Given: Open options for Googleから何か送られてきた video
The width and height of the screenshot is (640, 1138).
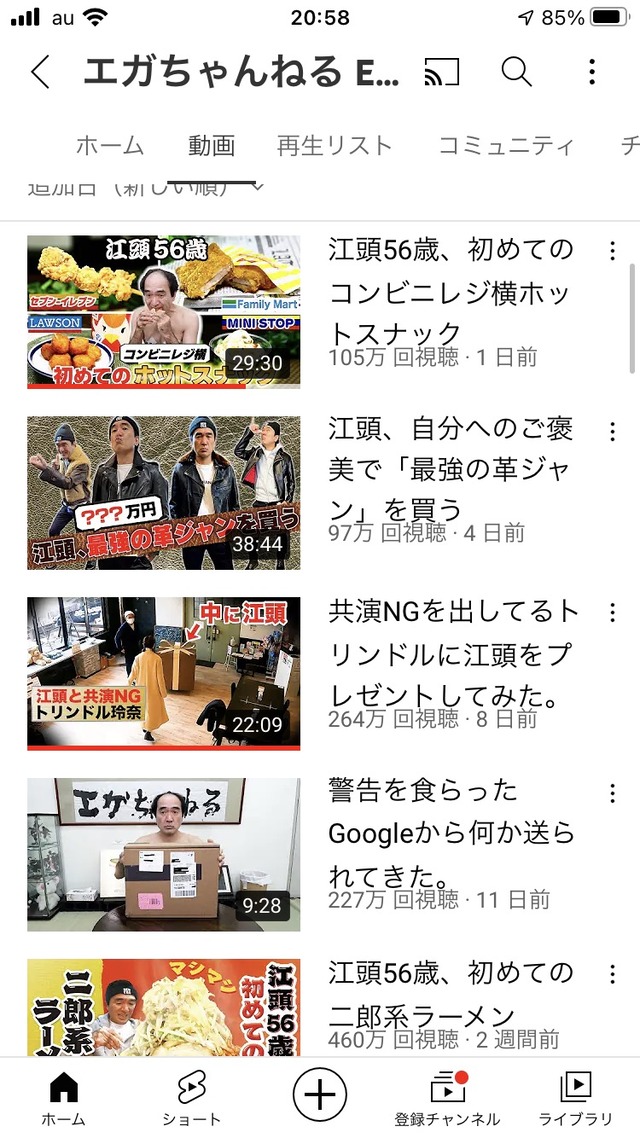Looking at the screenshot, I should click(612, 793).
